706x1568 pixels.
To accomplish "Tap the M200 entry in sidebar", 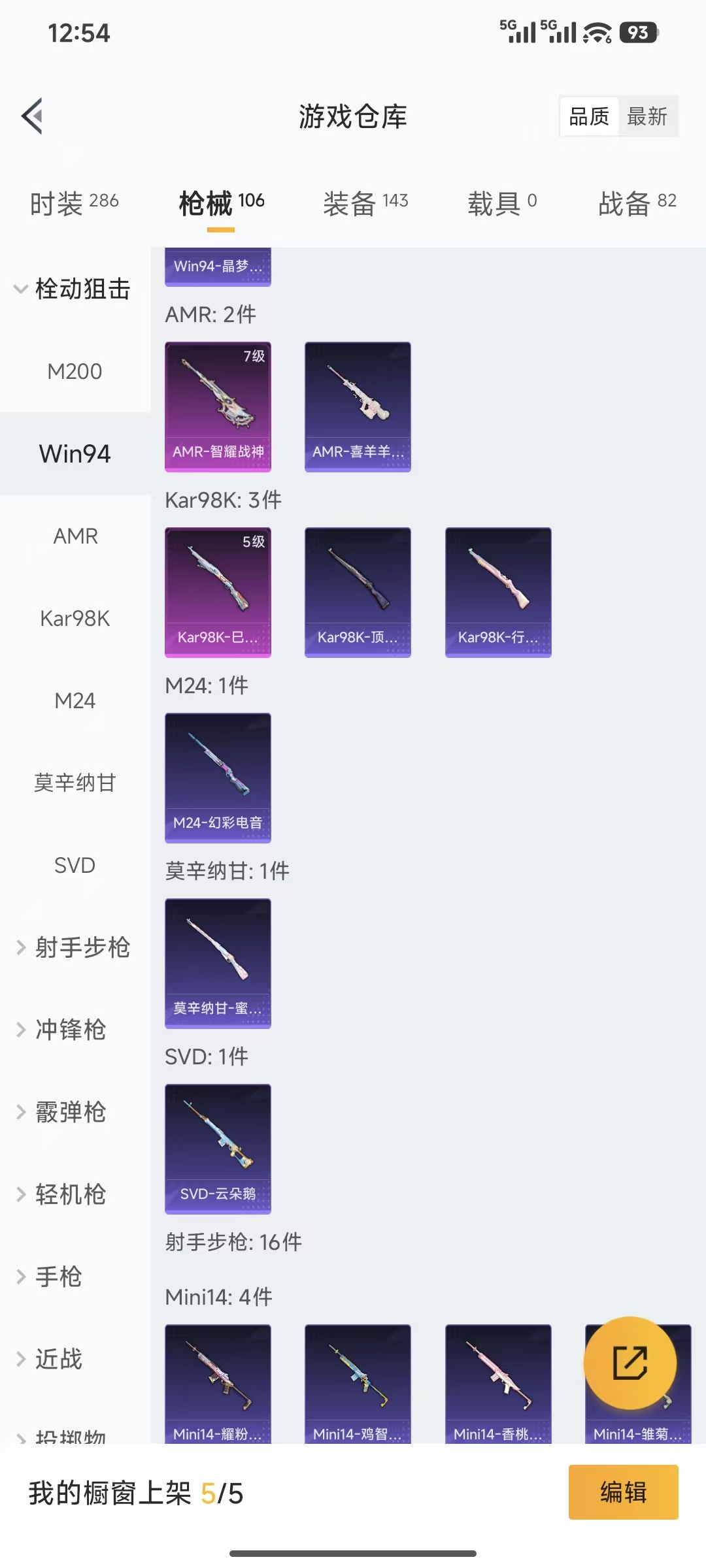I will [75, 371].
